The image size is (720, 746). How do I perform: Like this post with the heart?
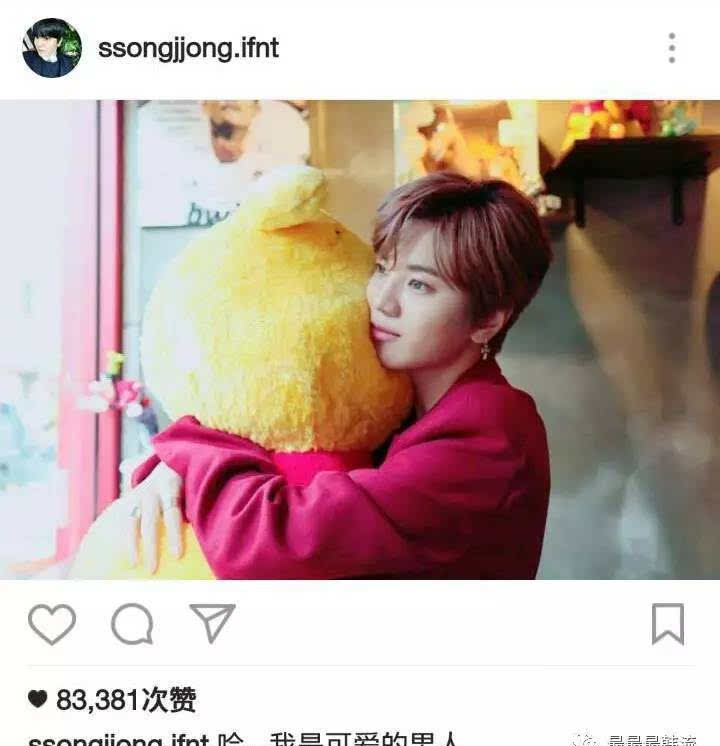[52, 624]
